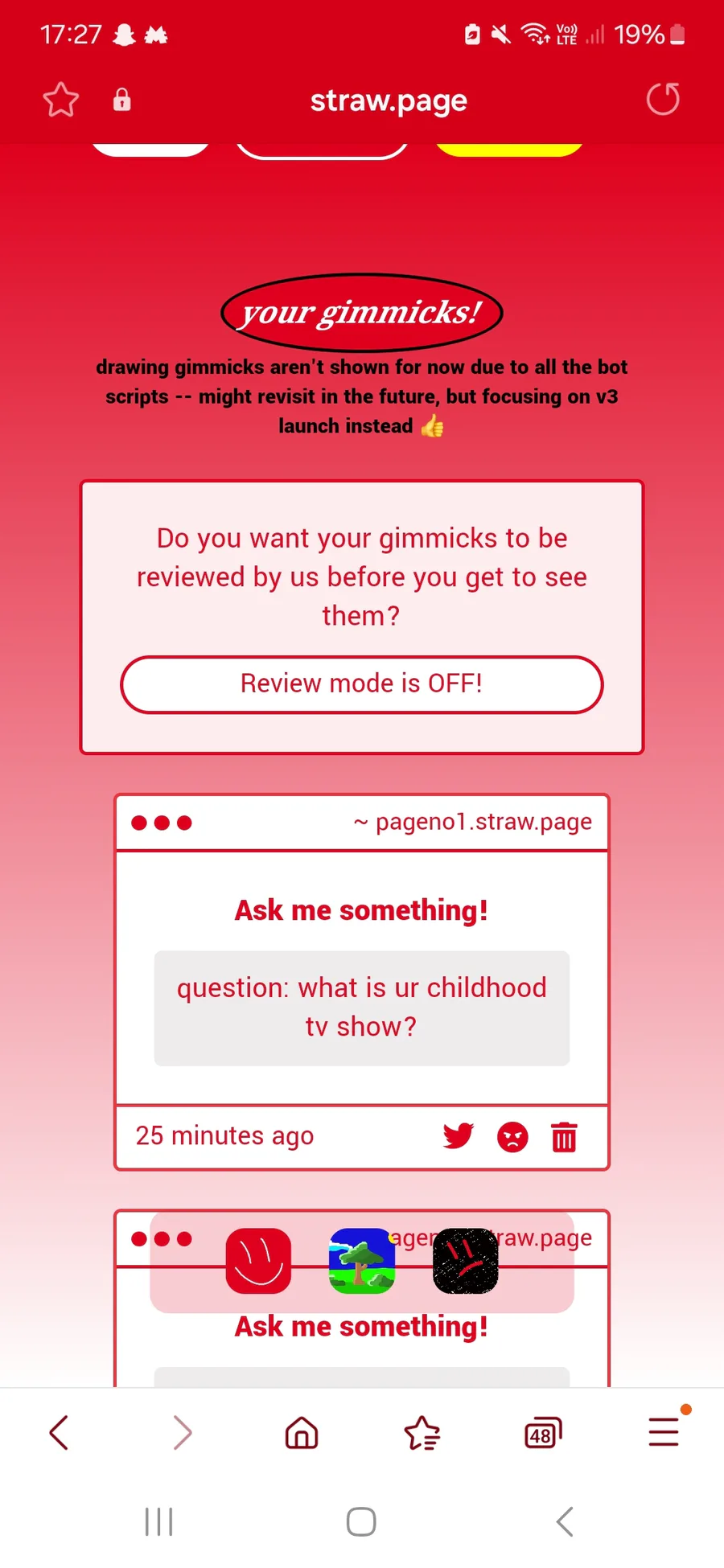Toggle the Review mode is OFF button
The height and width of the screenshot is (1568, 724).
coord(362,684)
